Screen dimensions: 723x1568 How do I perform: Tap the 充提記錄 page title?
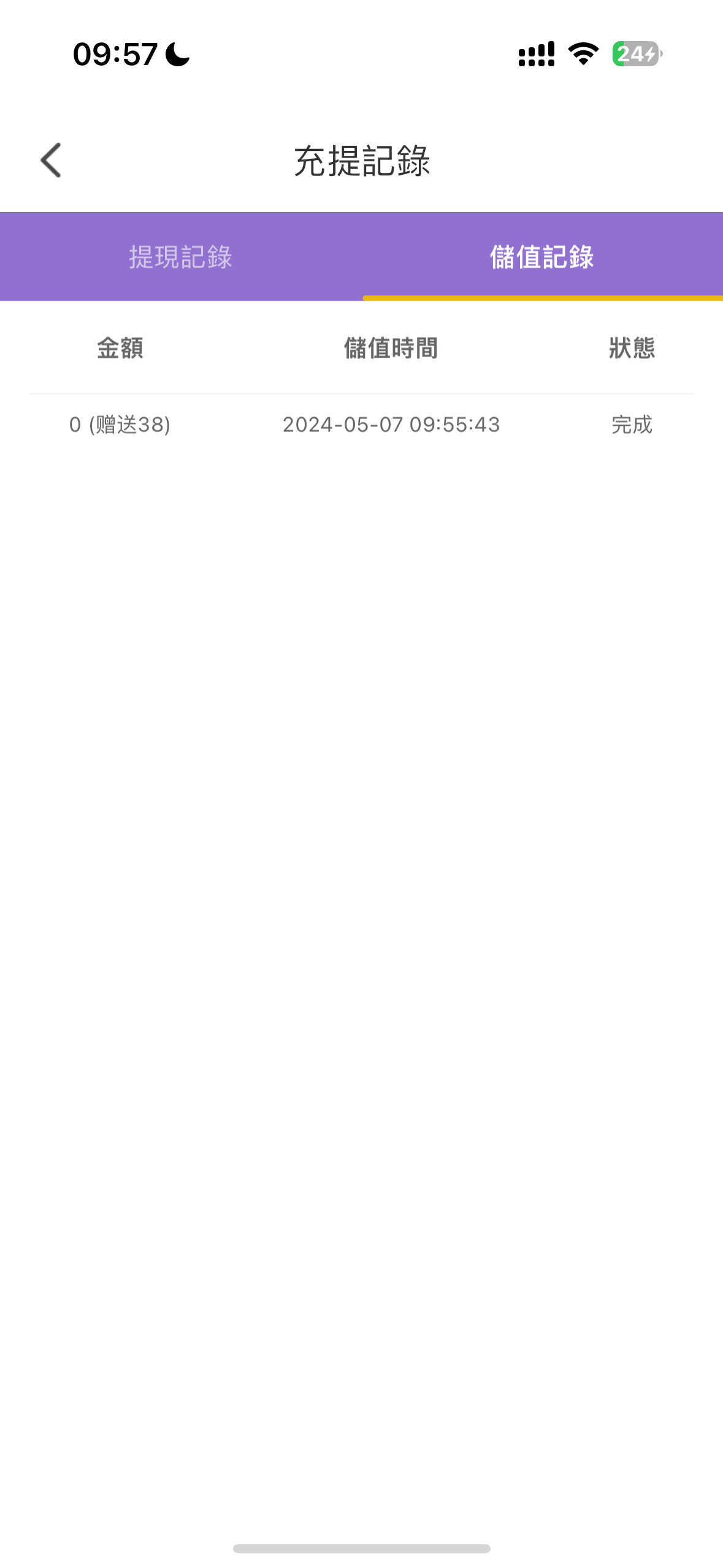(362, 158)
